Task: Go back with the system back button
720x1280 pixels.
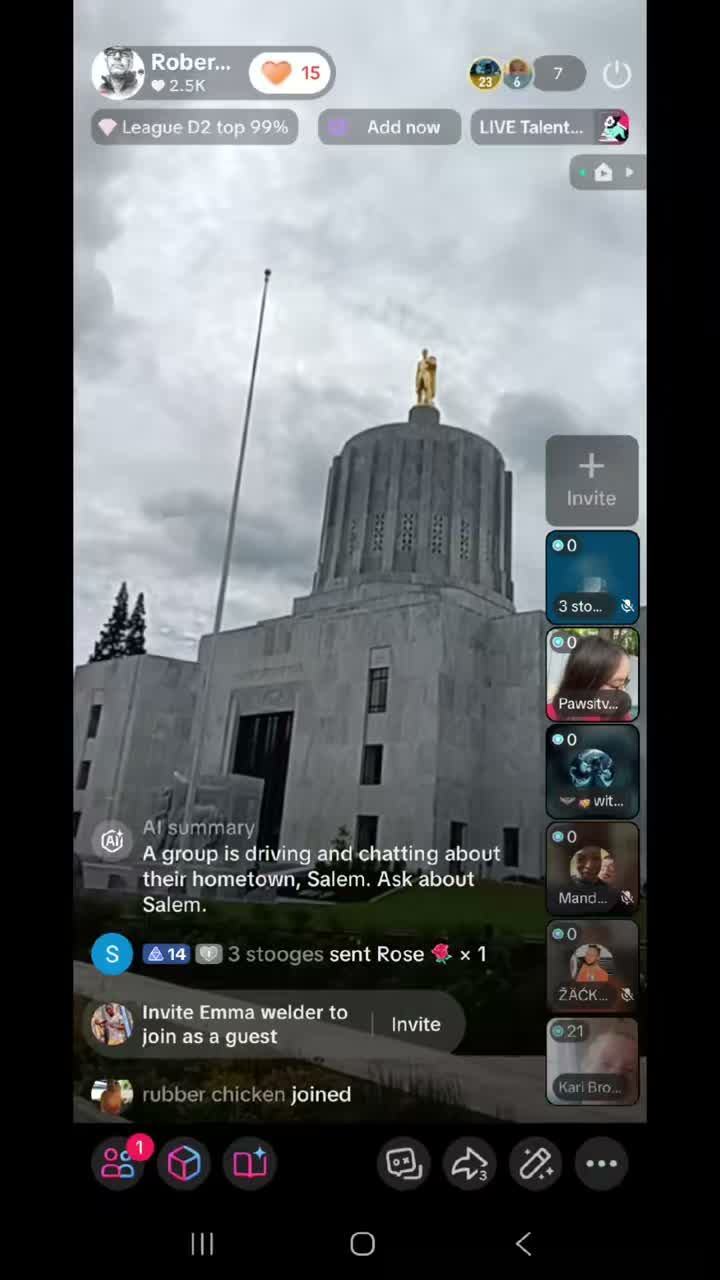Action: [523, 1243]
